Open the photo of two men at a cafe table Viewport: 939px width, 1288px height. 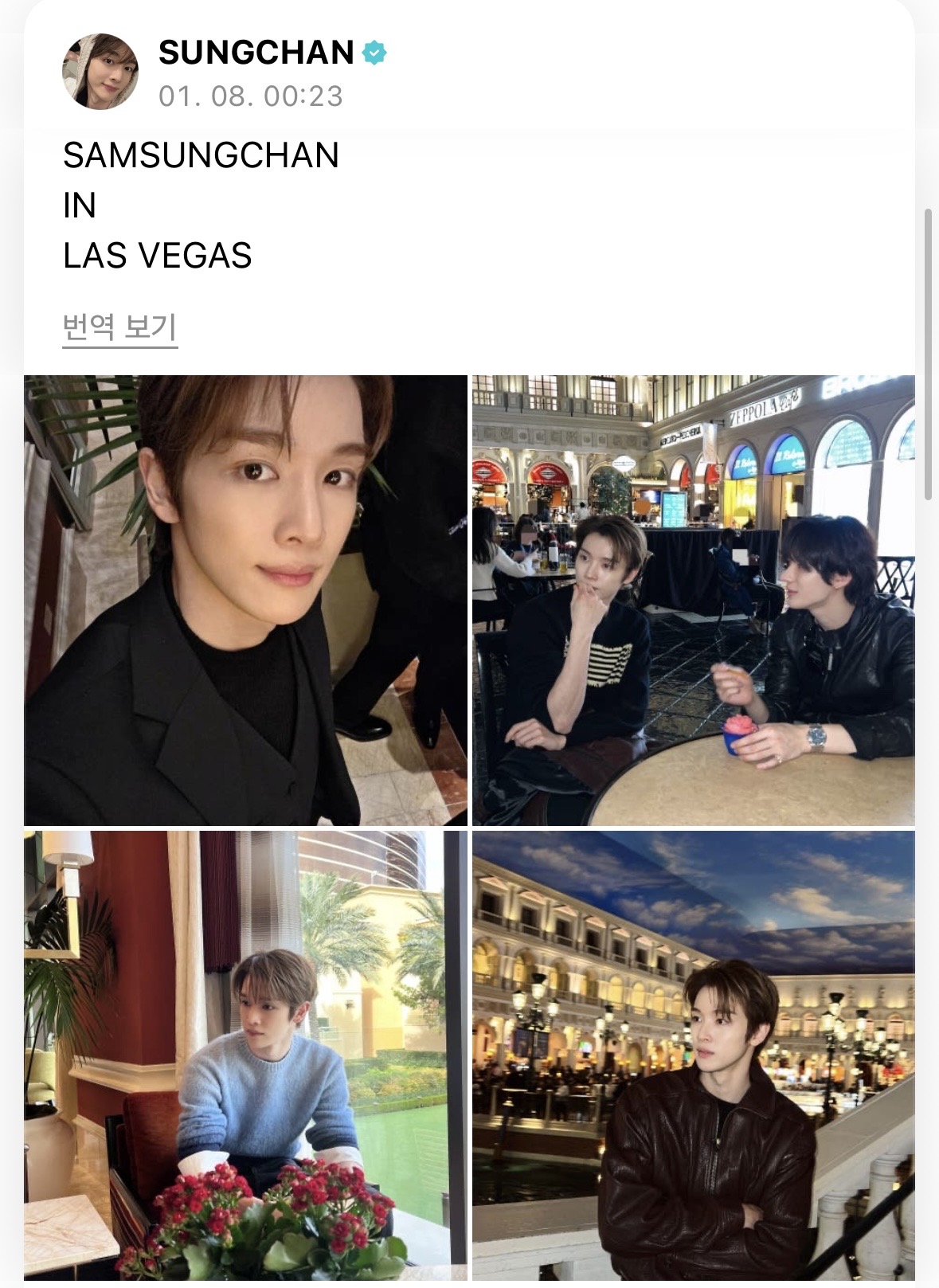[693, 600]
